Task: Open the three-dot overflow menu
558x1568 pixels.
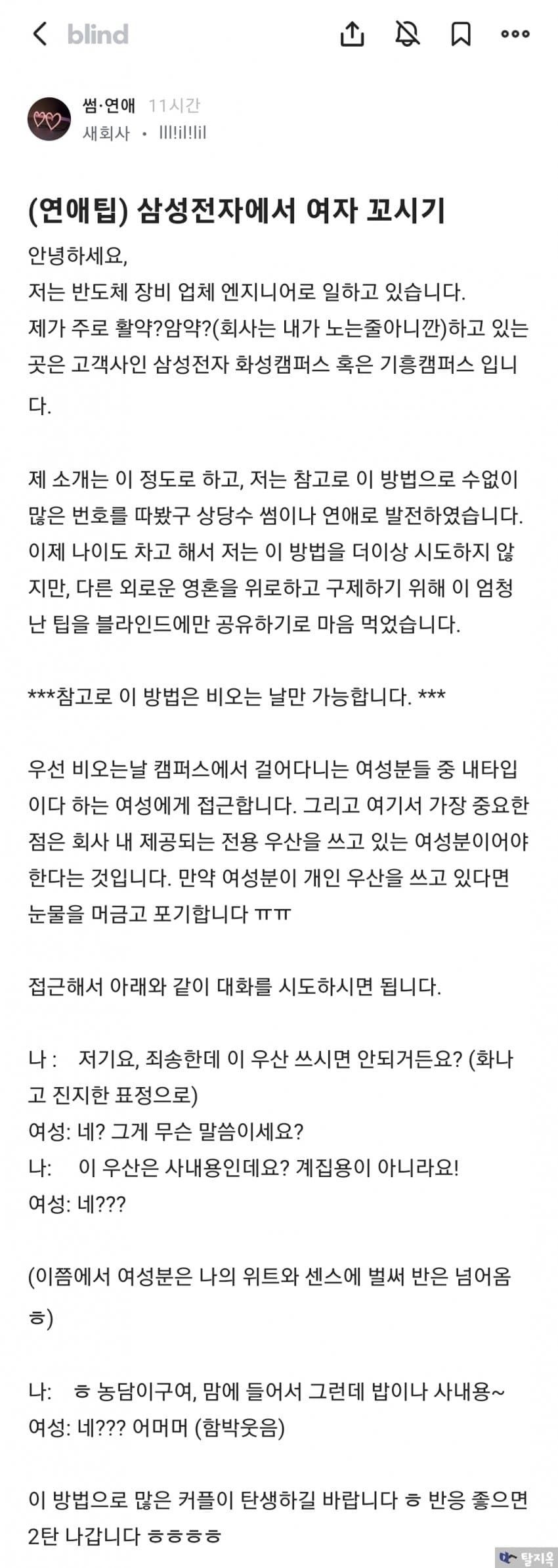Action: [515, 34]
